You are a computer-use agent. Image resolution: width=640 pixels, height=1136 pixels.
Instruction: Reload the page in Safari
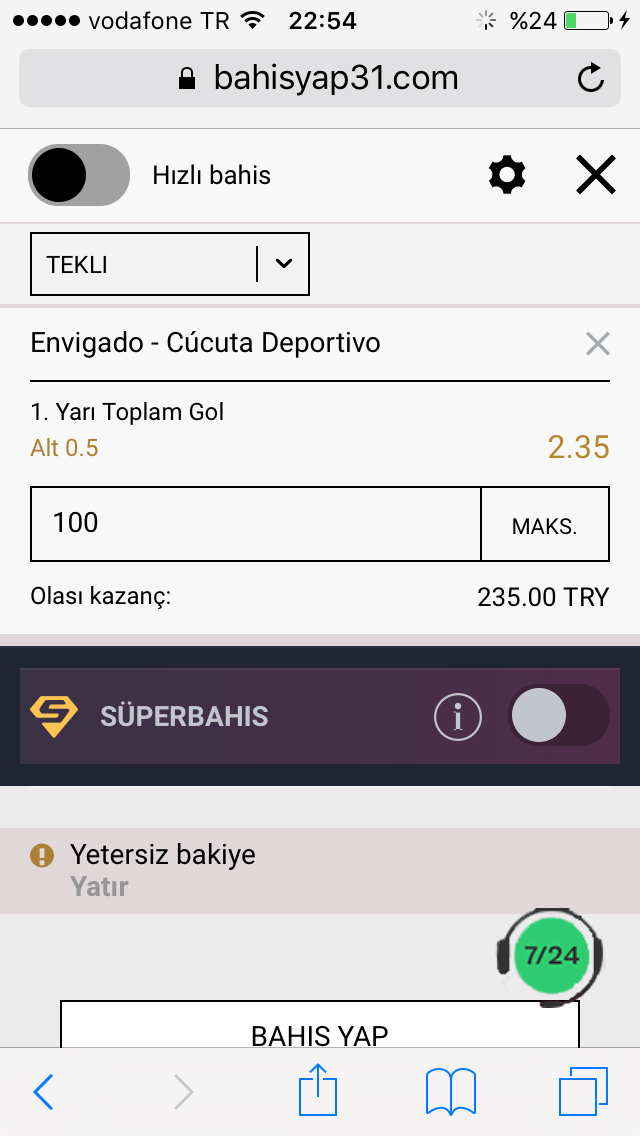click(x=591, y=78)
